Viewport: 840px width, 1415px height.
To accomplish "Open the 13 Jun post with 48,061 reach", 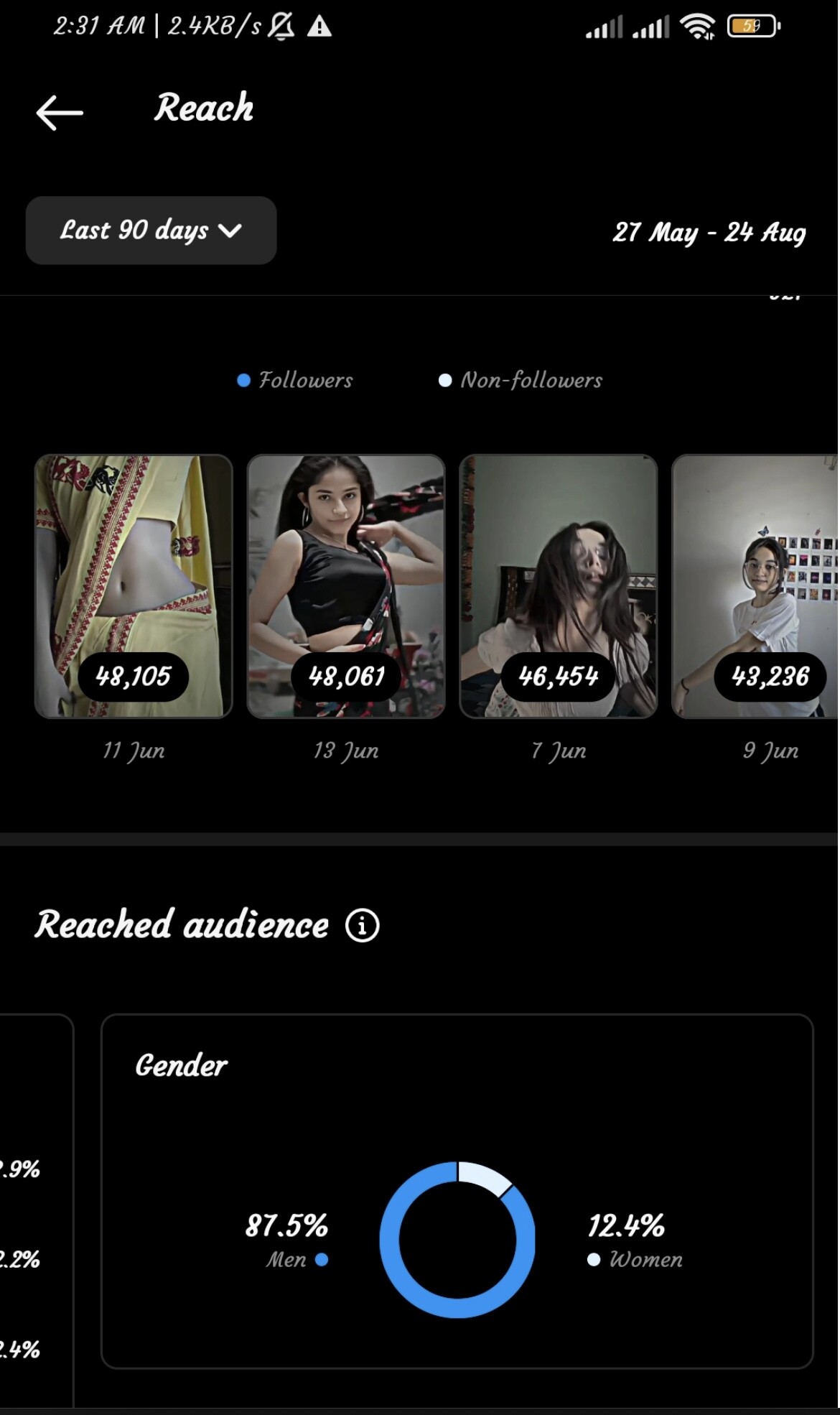I will pyautogui.click(x=346, y=586).
